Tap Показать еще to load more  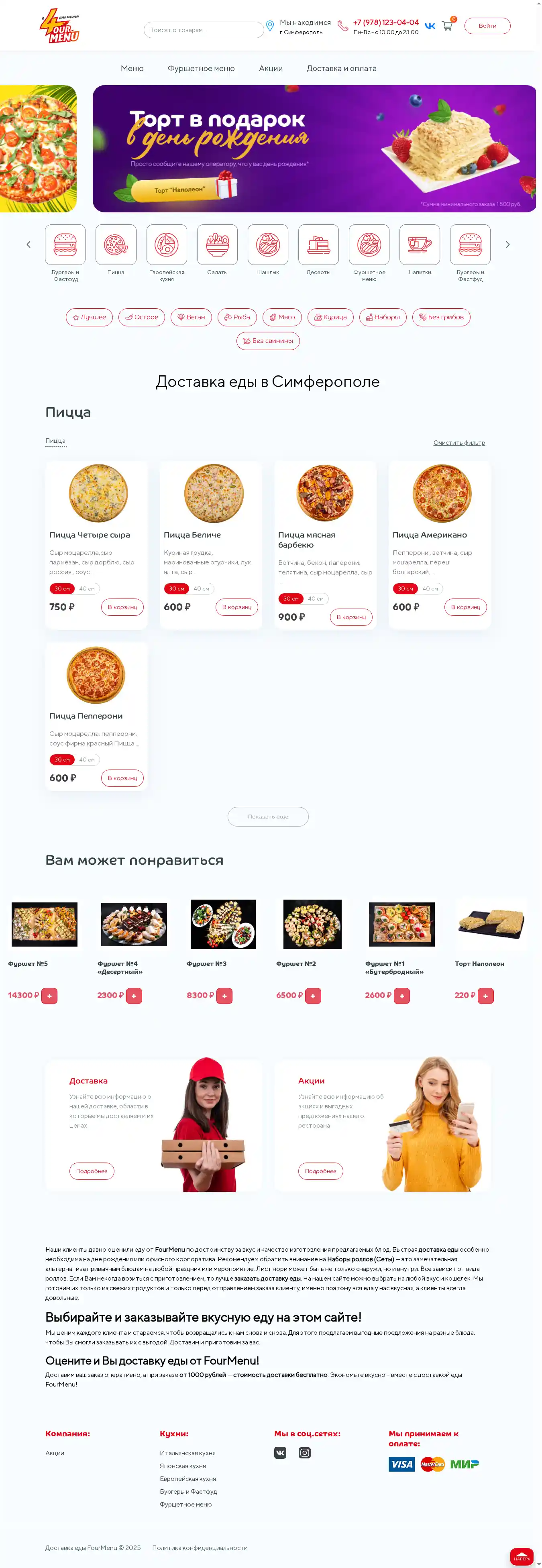click(268, 816)
